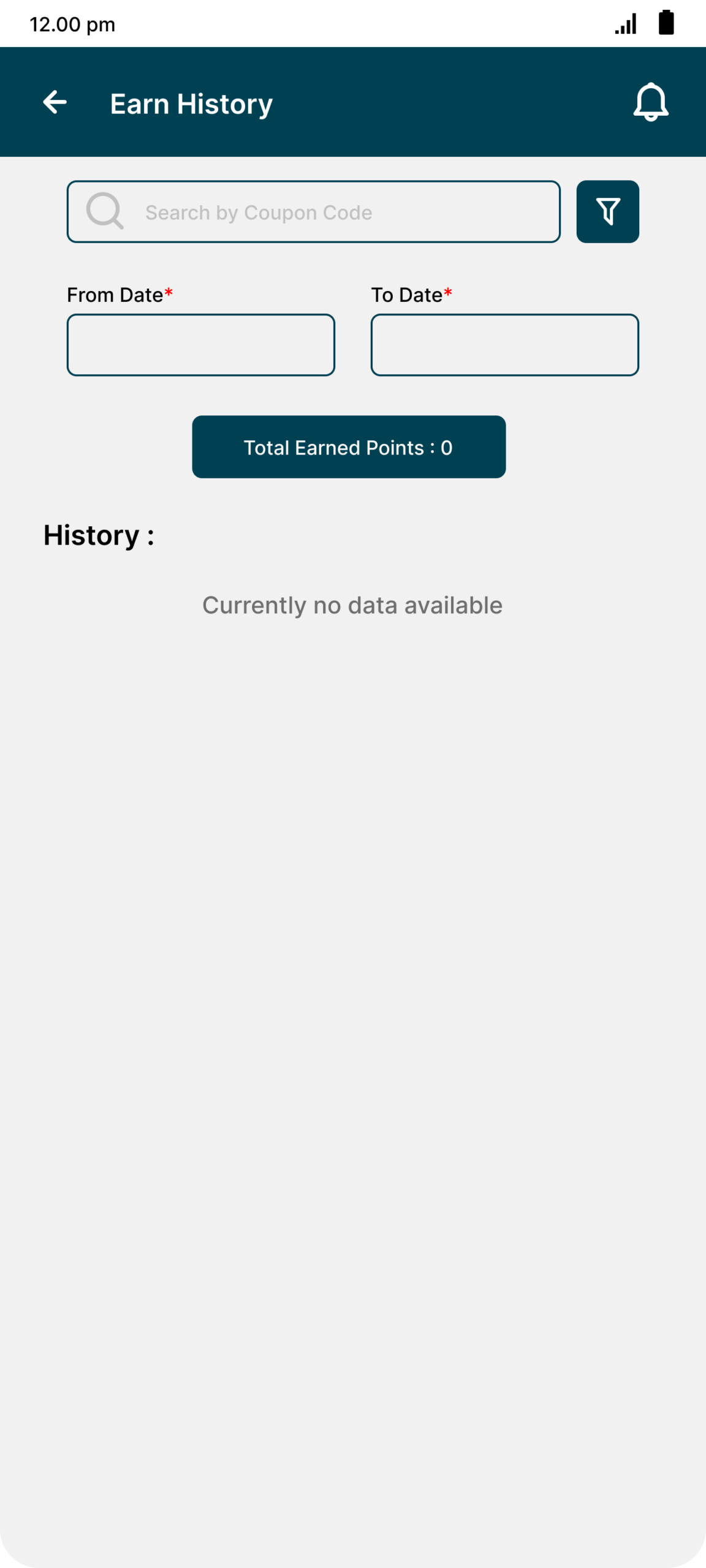Check the signal strength indicator
The width and height of the screenshot is (706, 1568).
pyautogui.click(x=626, y=24)
